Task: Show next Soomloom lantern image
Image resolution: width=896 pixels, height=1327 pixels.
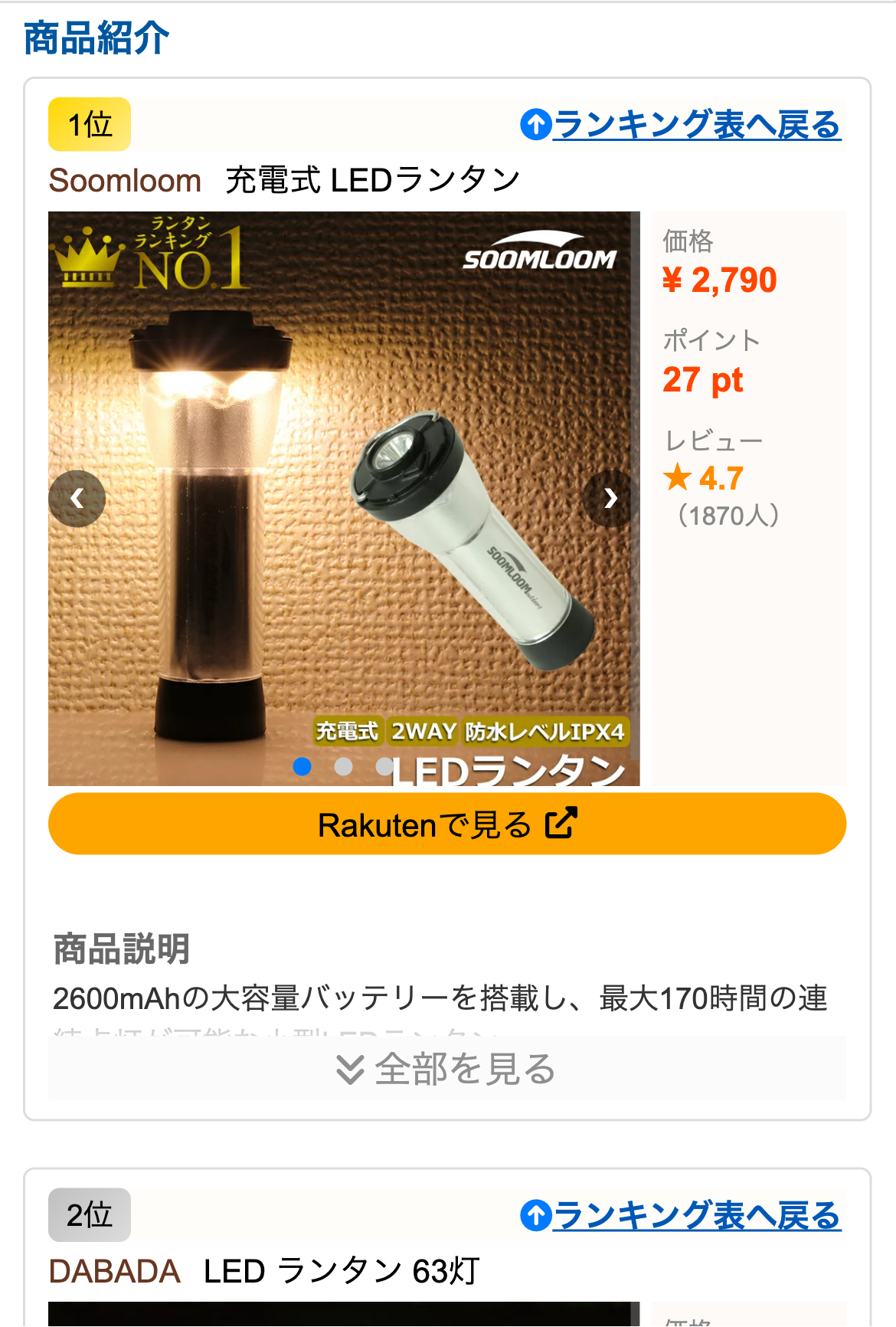Action: pyautogui.click(x=610, y=499)
